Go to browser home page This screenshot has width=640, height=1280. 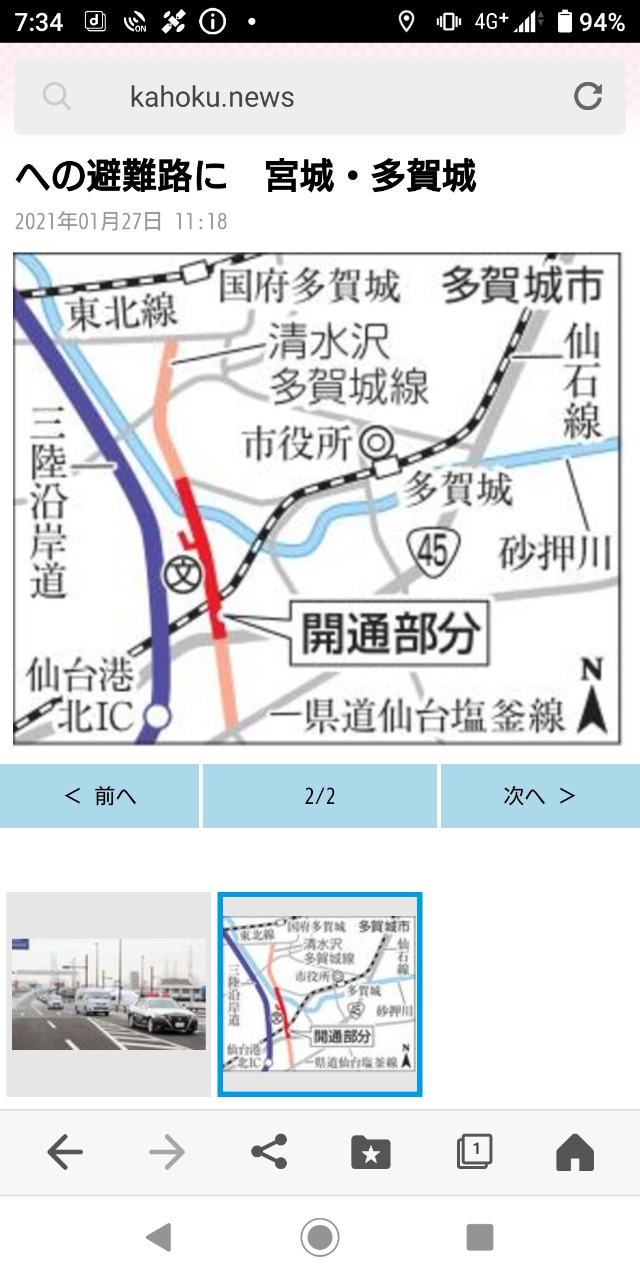[575, 1153]
